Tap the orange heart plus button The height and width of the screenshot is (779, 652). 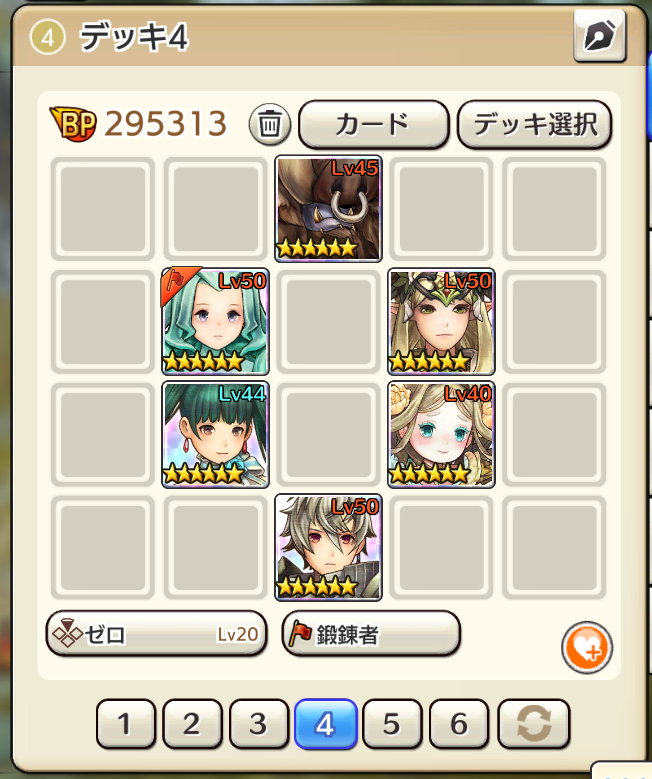pyautogui.click(x=586, y=646)
